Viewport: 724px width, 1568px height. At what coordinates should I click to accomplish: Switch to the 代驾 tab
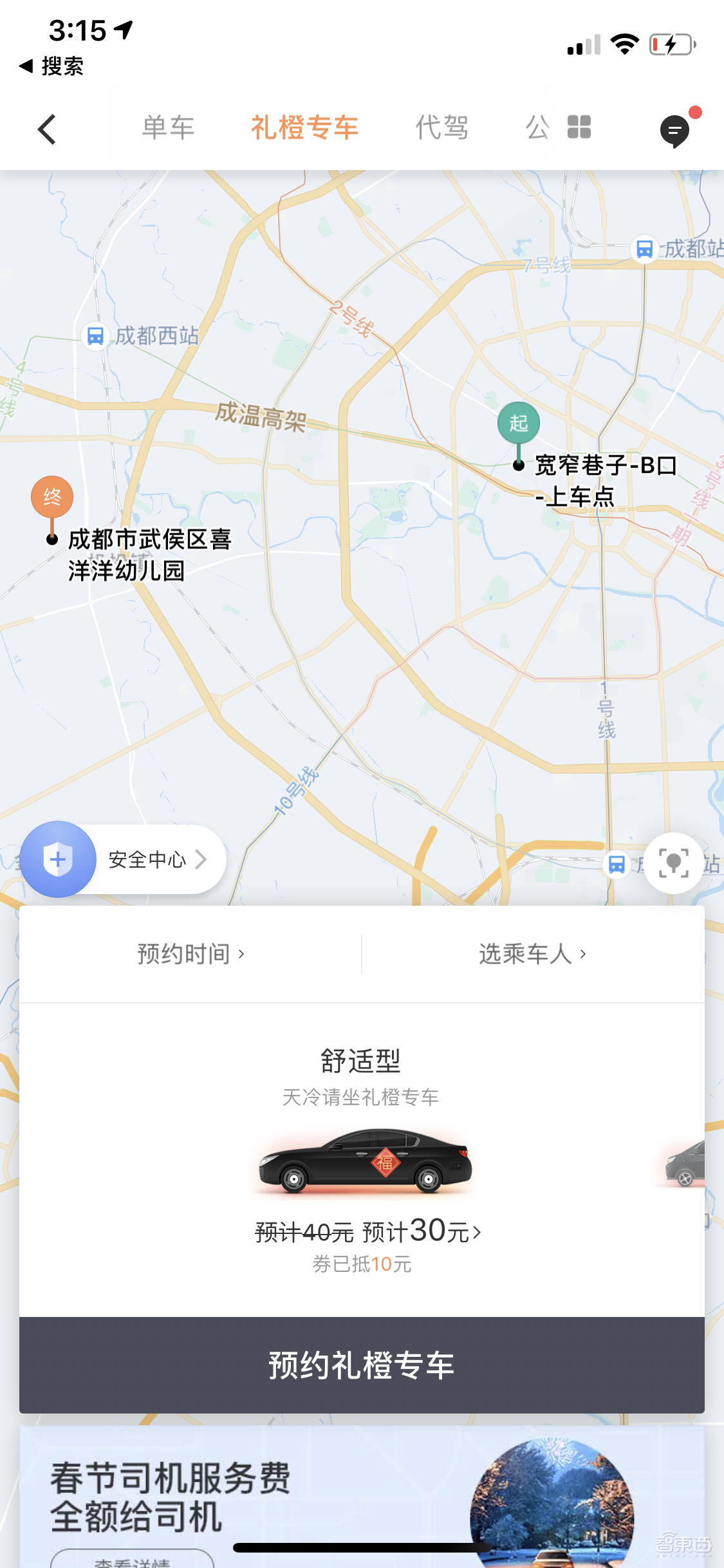pyautogui.click(x=442, y=128)
